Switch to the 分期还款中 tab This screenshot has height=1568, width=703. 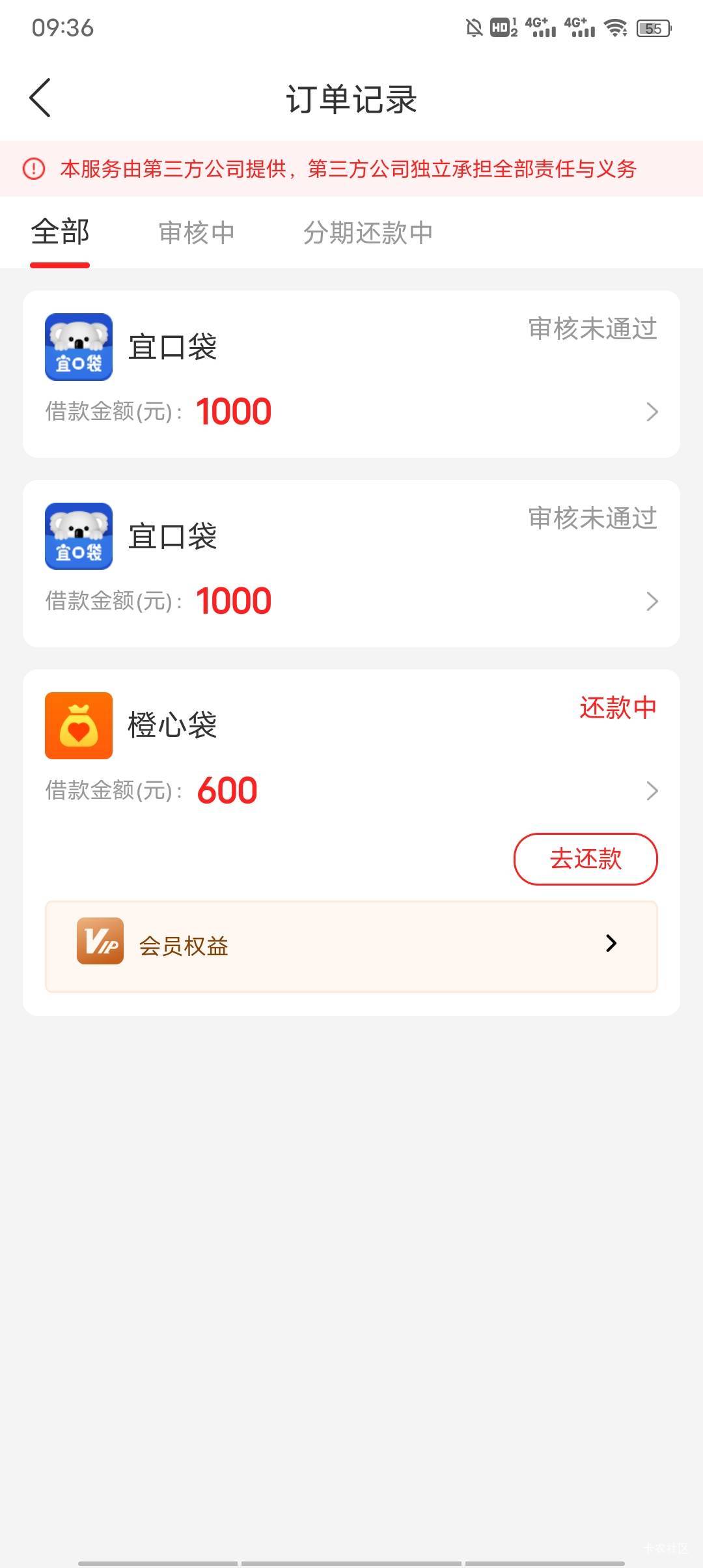tap(368, 232)
